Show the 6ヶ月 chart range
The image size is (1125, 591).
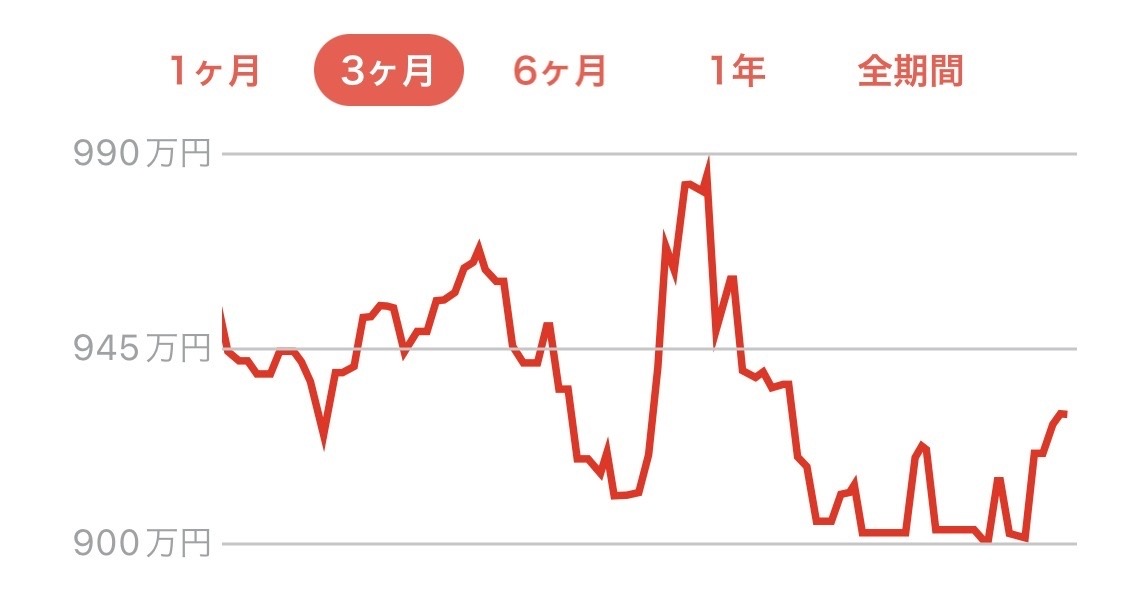pos(560,71)
